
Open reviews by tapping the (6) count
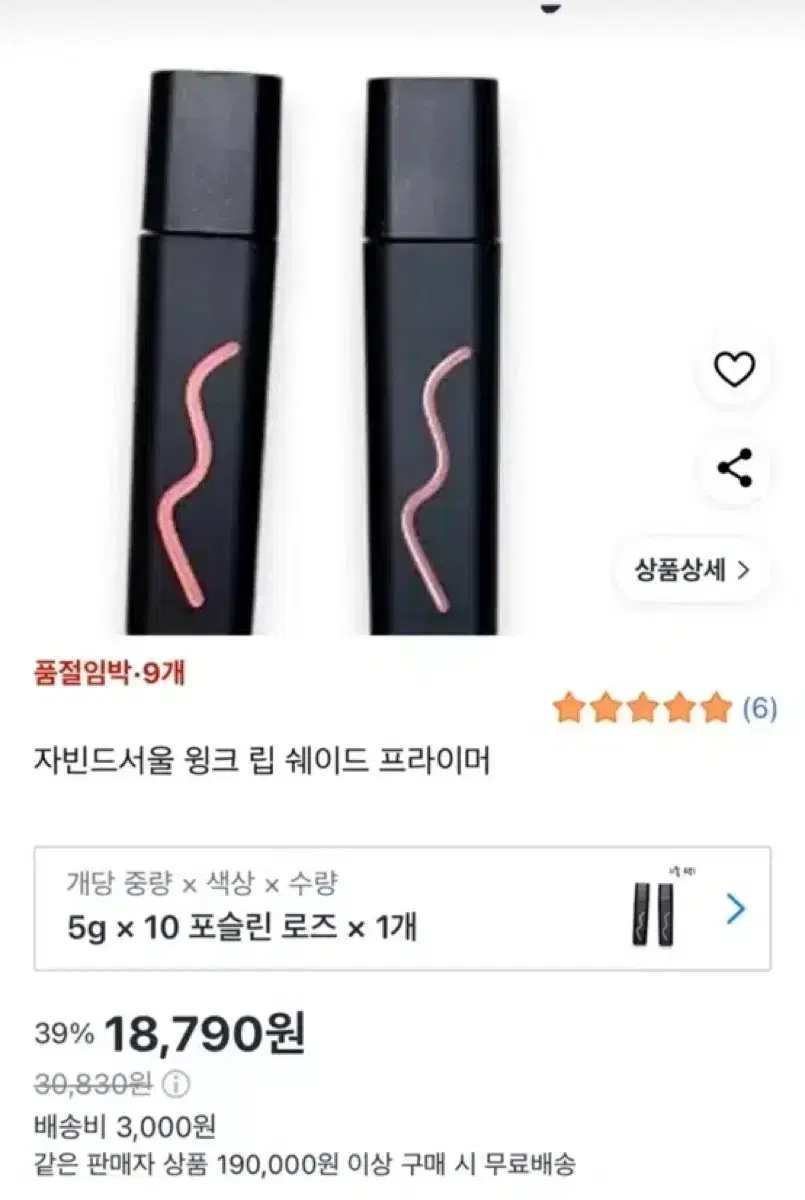click(x=760, y=708)
